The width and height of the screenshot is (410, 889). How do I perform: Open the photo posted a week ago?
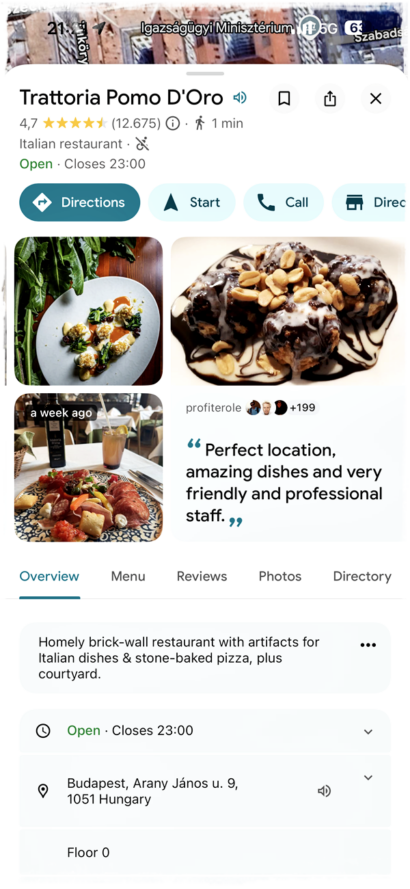(88, 467)
